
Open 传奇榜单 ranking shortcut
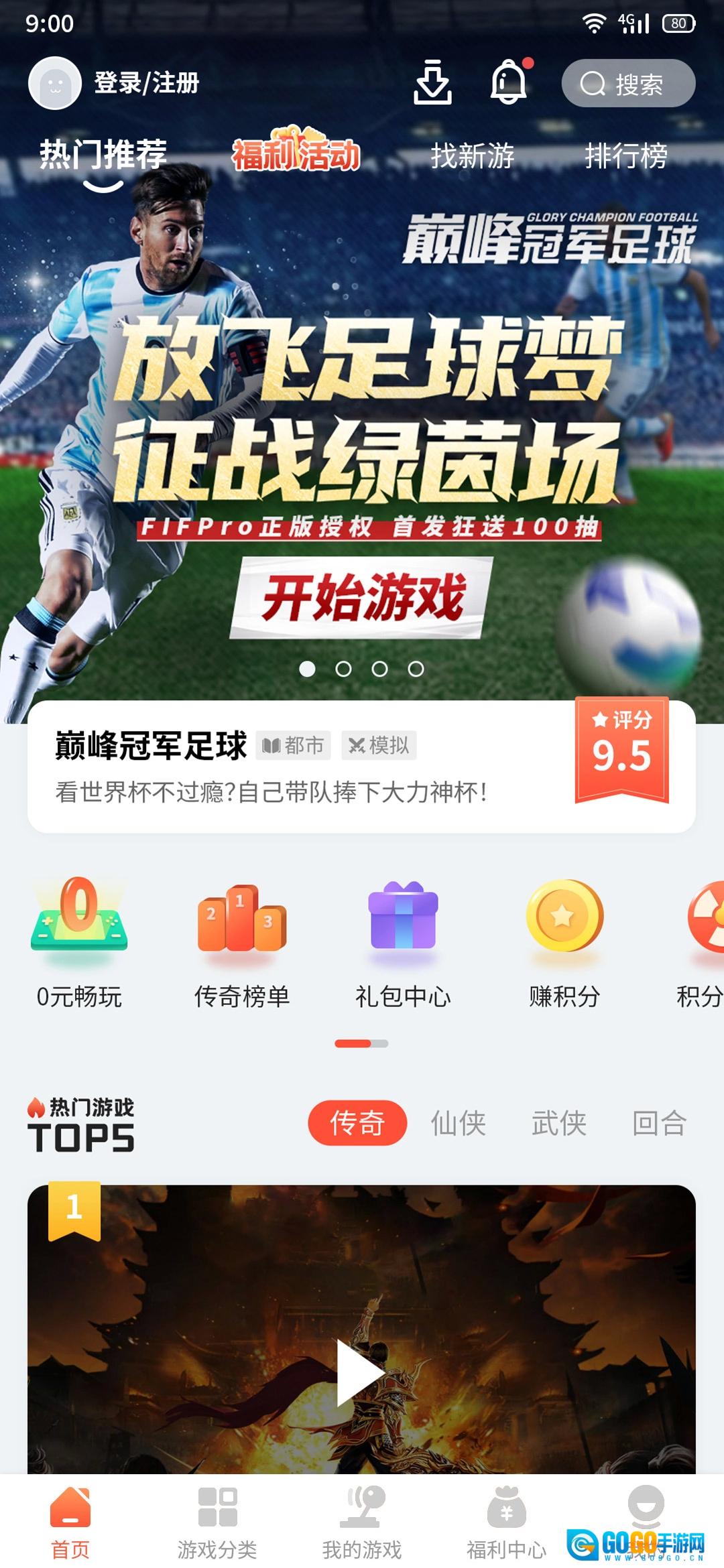tap(241, 941)
